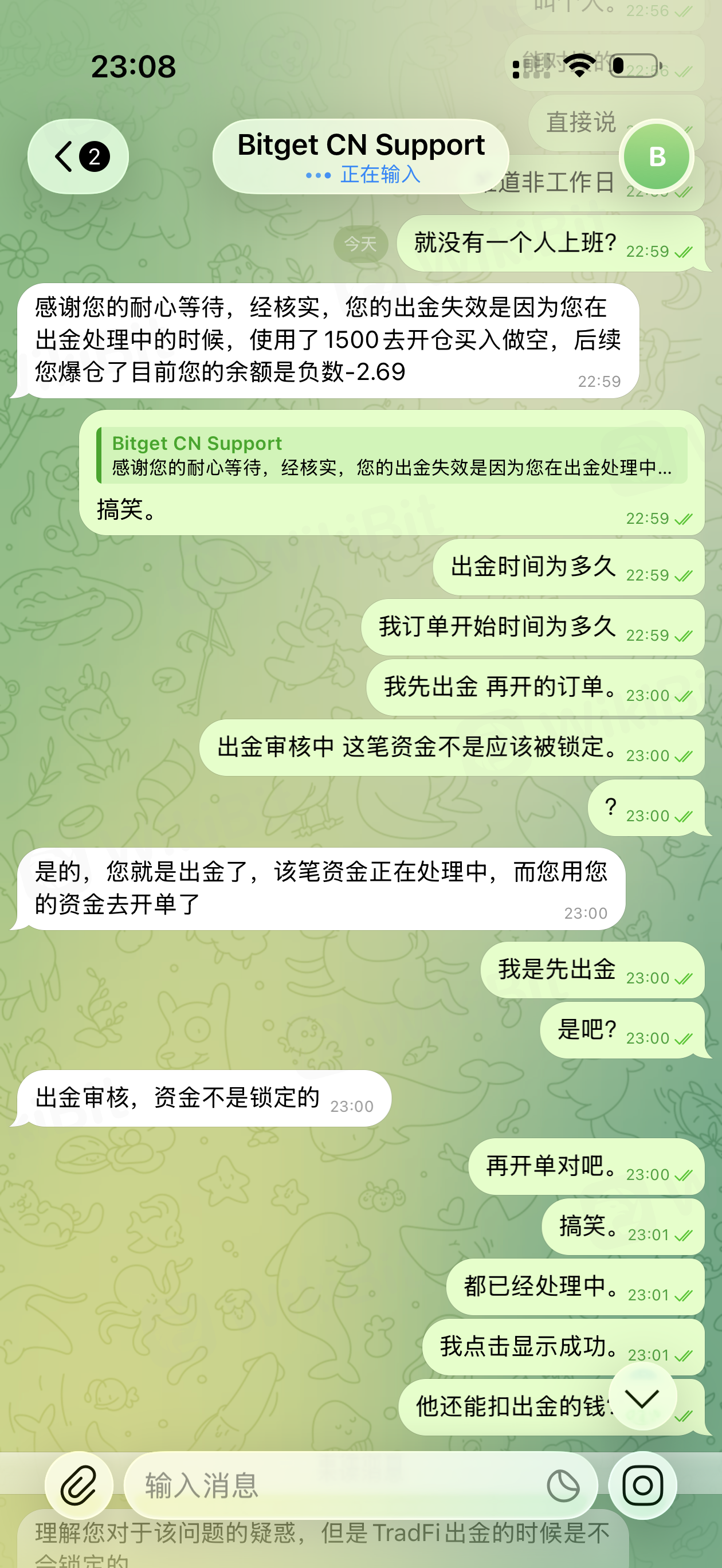Tap the quoted Bitget CN Support reply
This screenshot has width=722, height=1568.
391,455
